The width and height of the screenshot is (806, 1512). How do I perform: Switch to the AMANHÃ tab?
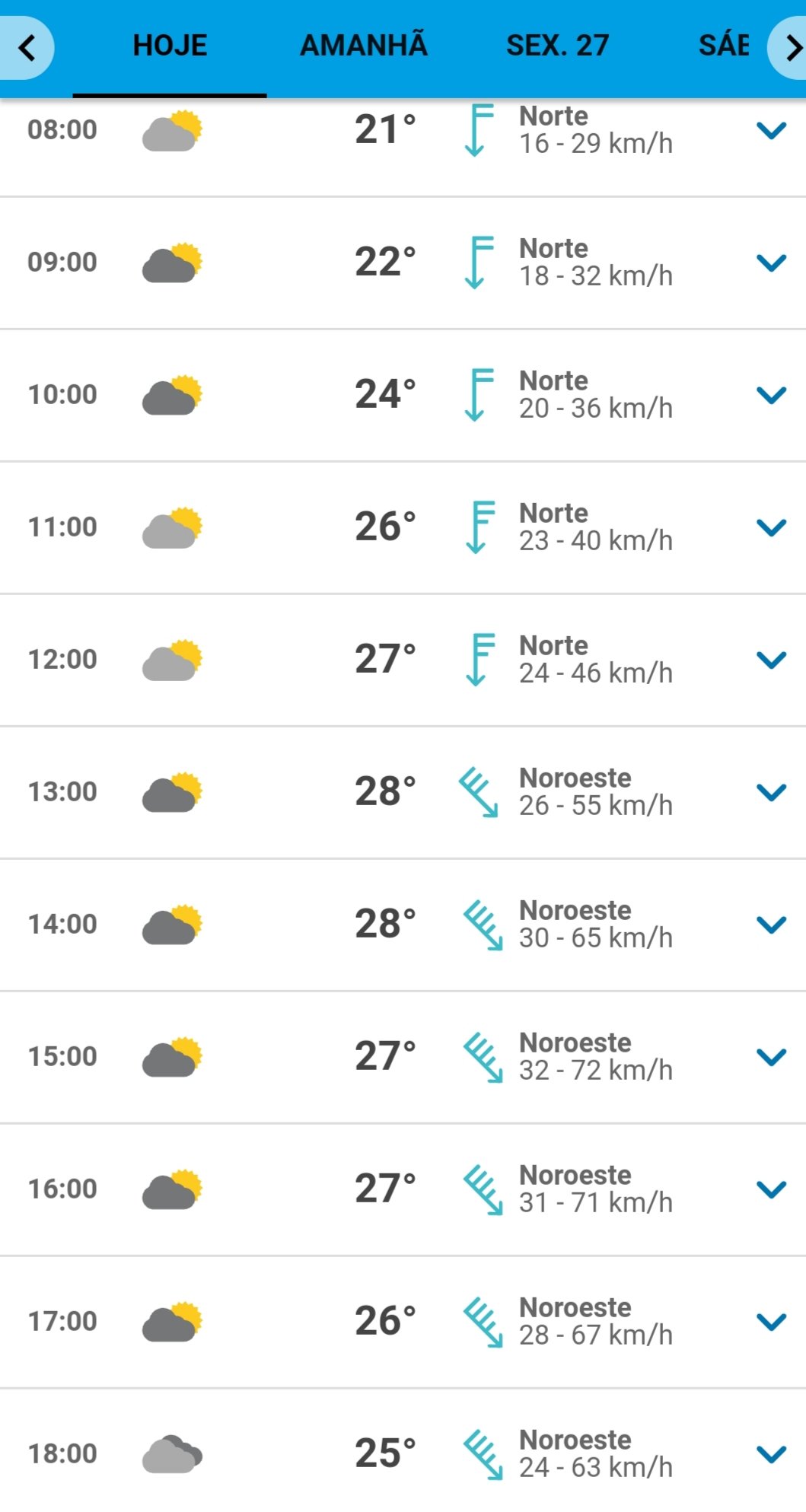point(364,46)
